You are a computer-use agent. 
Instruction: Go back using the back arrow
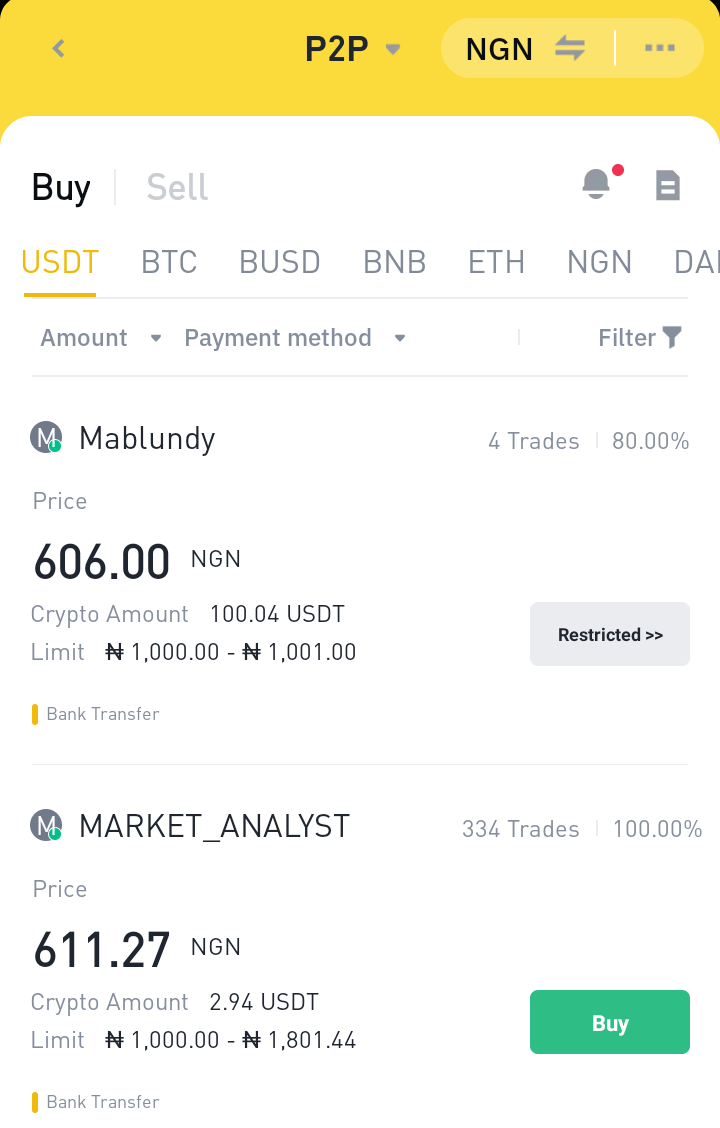(57, 47)
